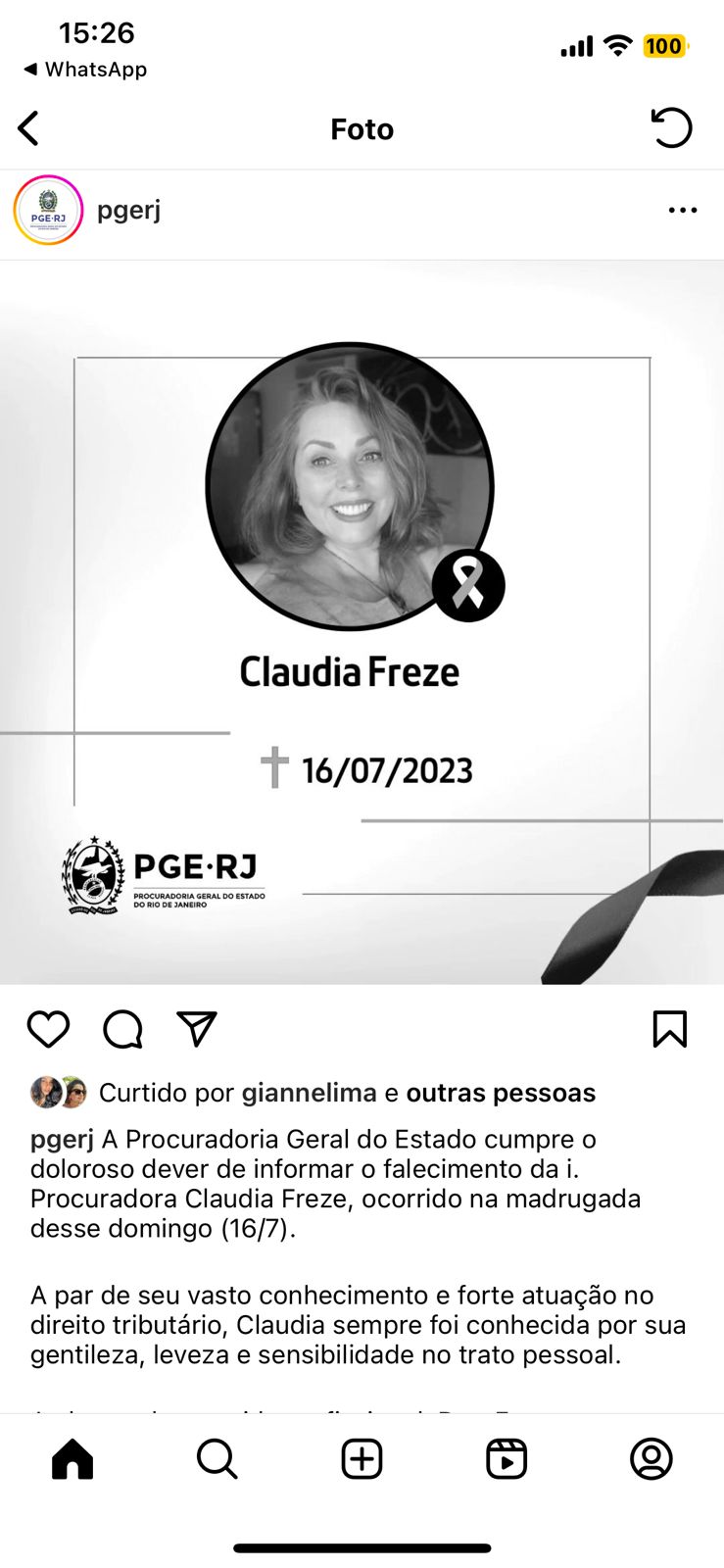Screen dimensions: 724x1568
Task: Switch to the Reels tab
Action: pyautogui.click(x=507, y=1459)
